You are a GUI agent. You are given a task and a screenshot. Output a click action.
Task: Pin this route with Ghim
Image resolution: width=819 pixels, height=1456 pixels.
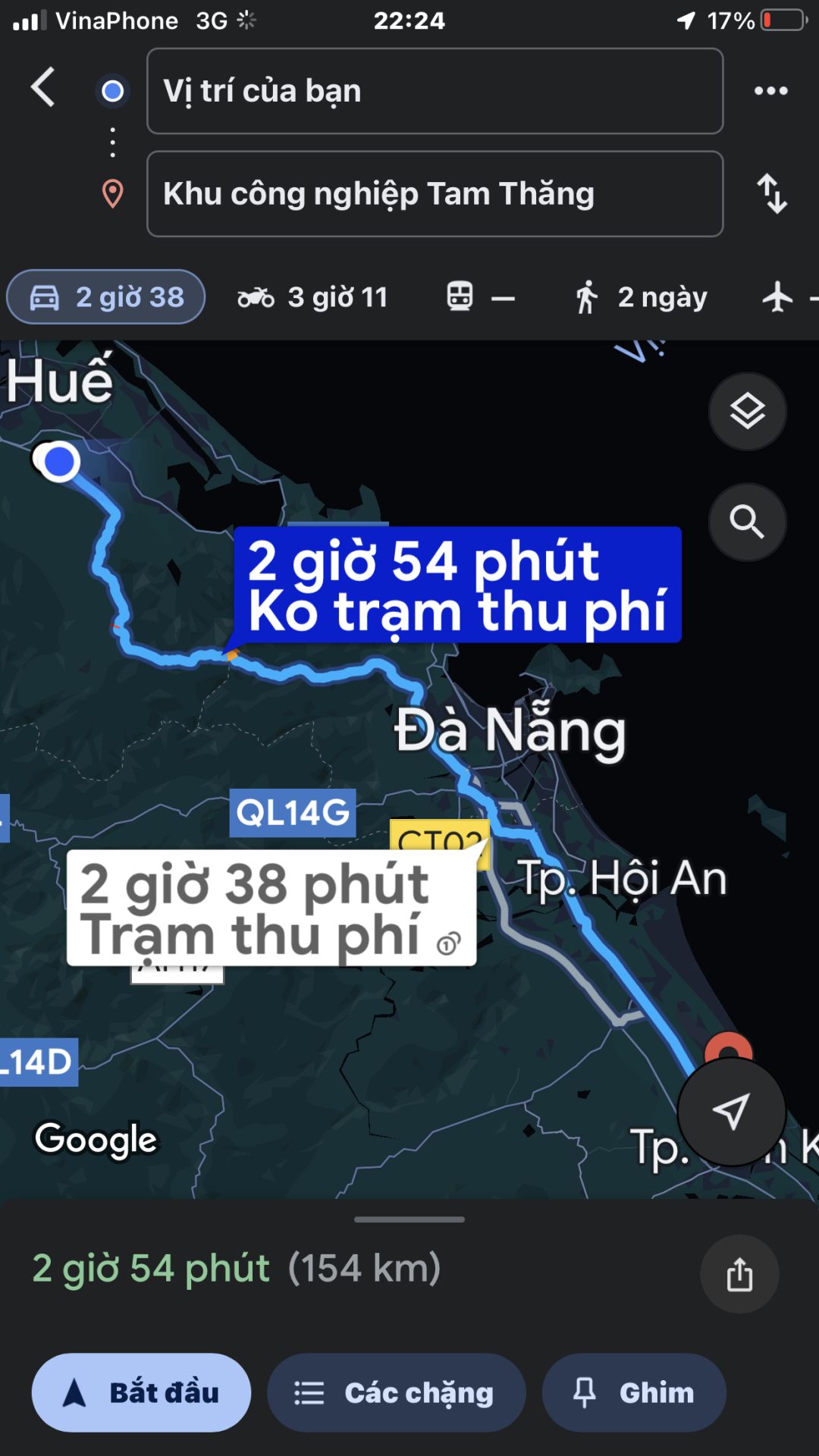click(634, 1393)
